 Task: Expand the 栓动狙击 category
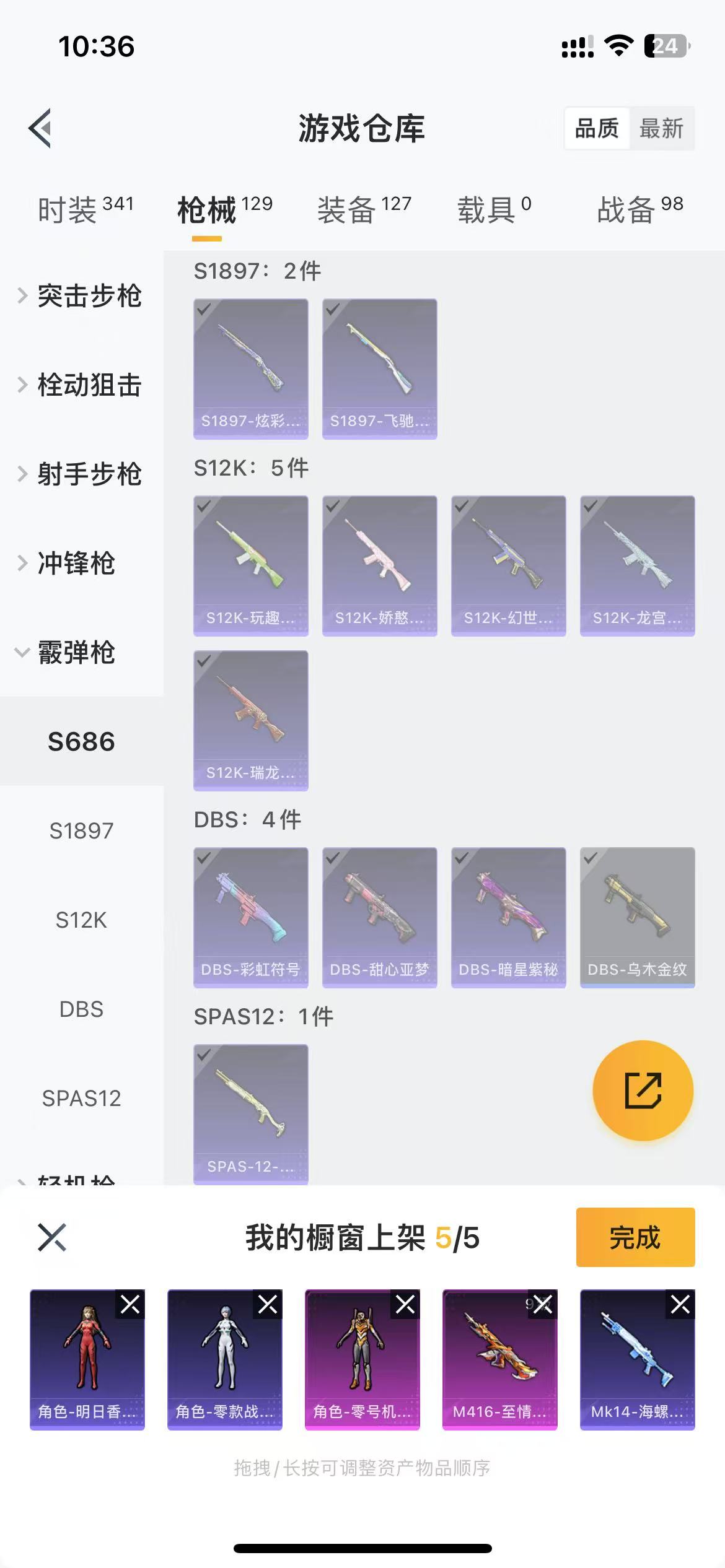coord(81,385)
